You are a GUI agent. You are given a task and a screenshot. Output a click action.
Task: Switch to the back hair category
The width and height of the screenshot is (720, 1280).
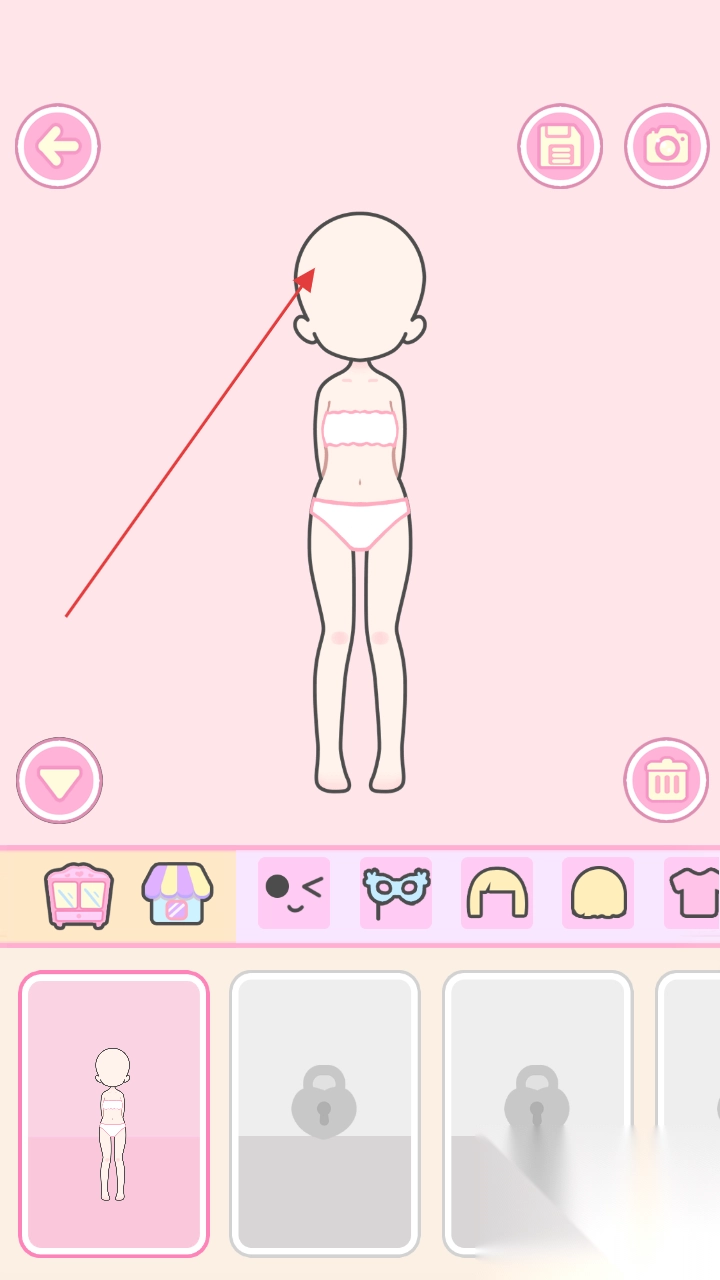click(598, 893)
